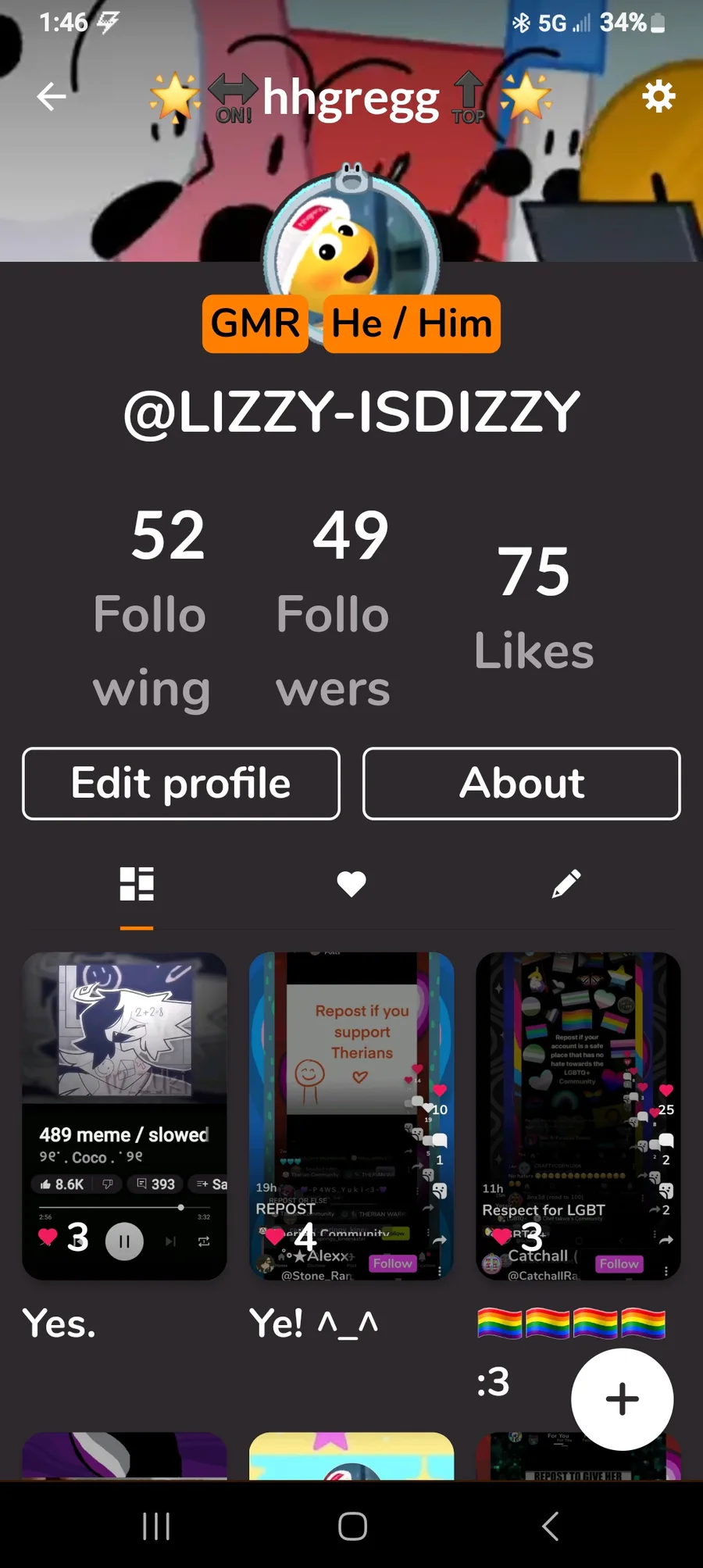
Task: Switch to the pencil drafts tab
Action: pyautogui.click(x=566, y=884)
